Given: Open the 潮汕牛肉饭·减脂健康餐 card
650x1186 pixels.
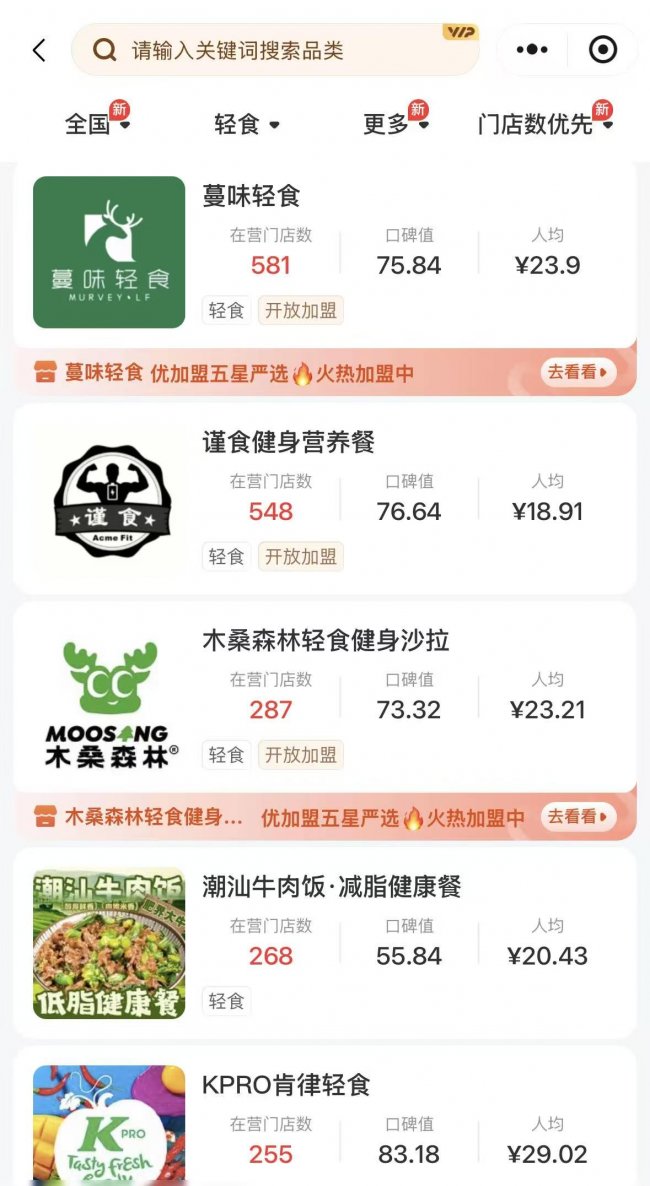Looking at the screenshot, I should tap(325, 942).
